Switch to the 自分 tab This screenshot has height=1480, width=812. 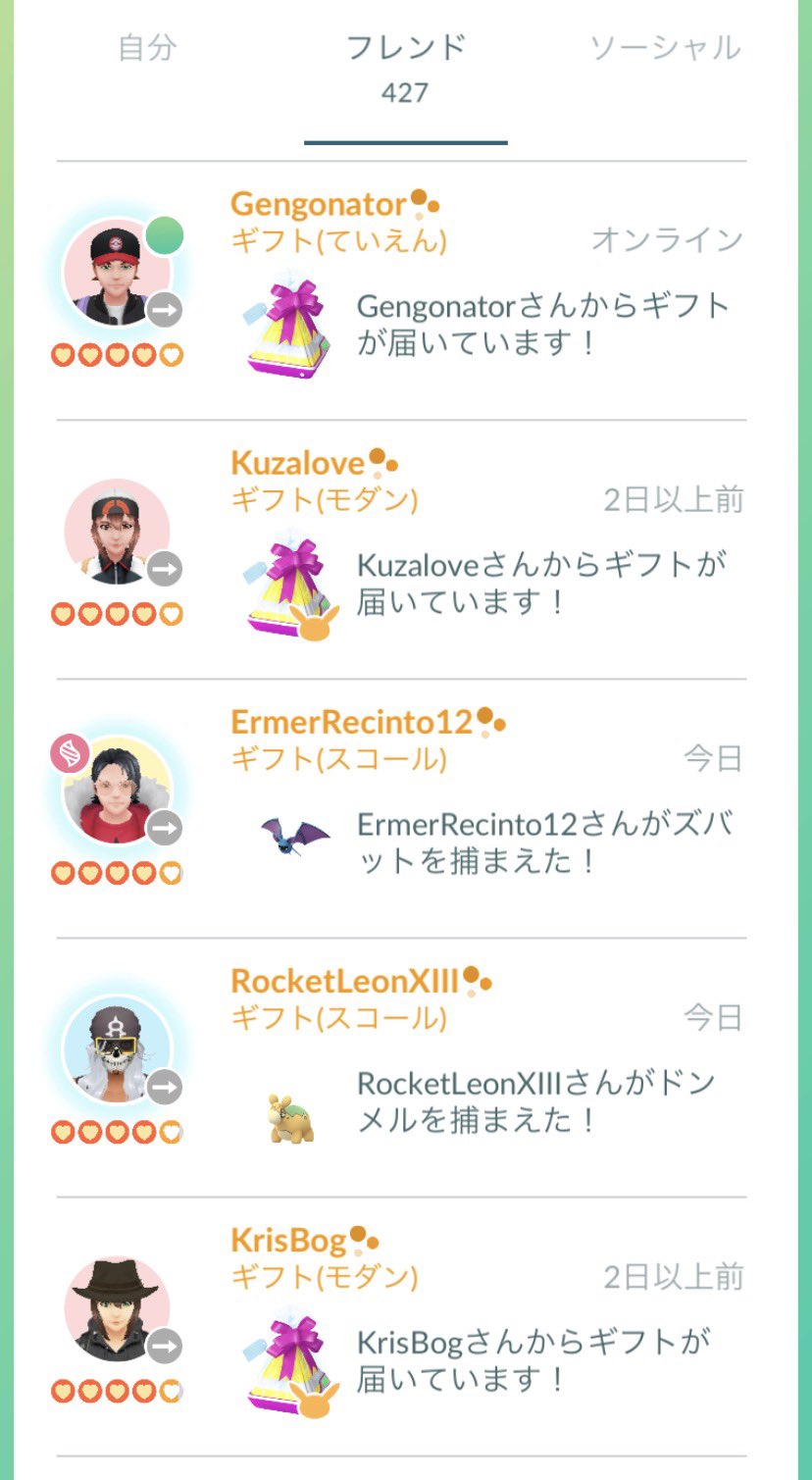pos(145,48)
